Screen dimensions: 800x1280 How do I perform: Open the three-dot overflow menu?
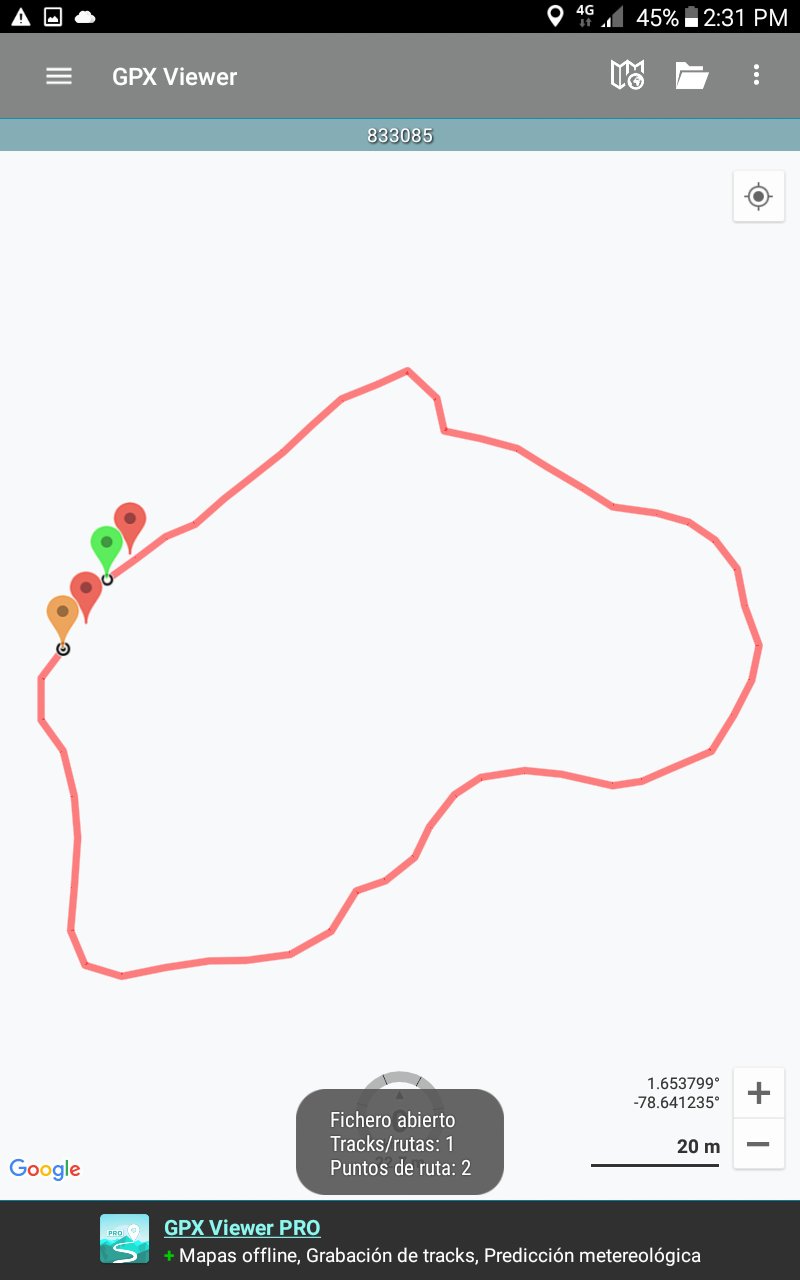pos(756,75)
